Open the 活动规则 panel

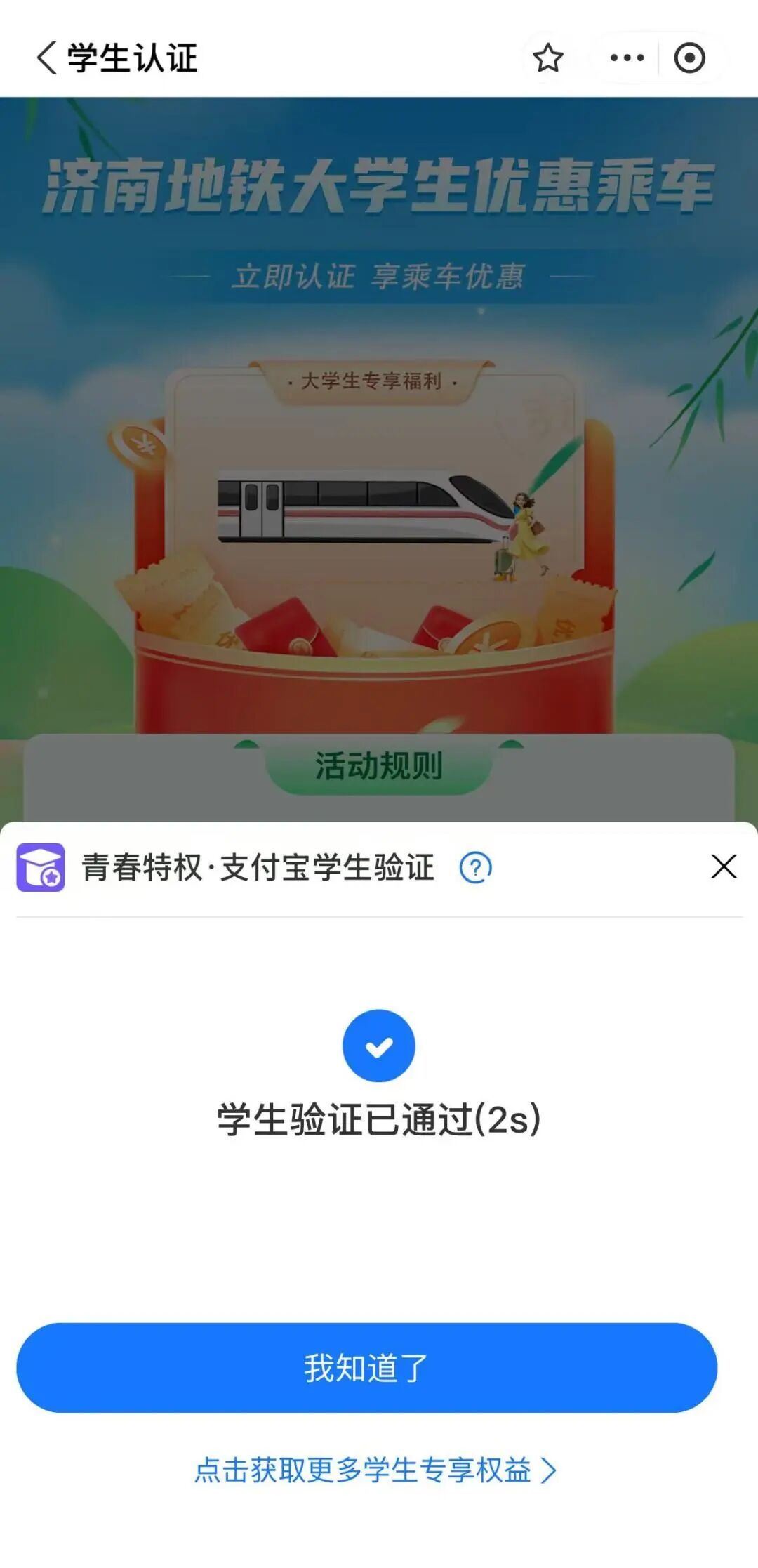click(379, 766)
